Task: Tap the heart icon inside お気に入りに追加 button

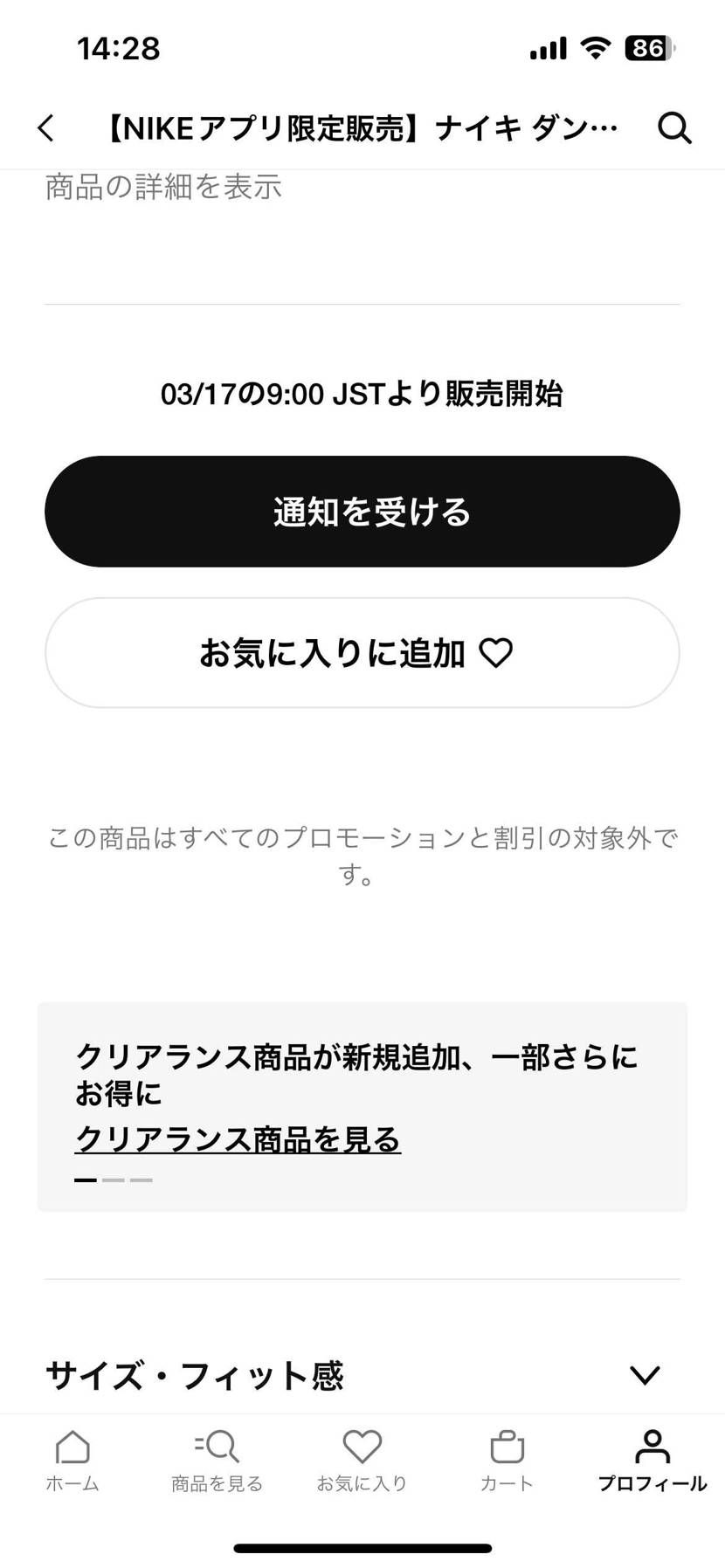Action: click(495, 652)
